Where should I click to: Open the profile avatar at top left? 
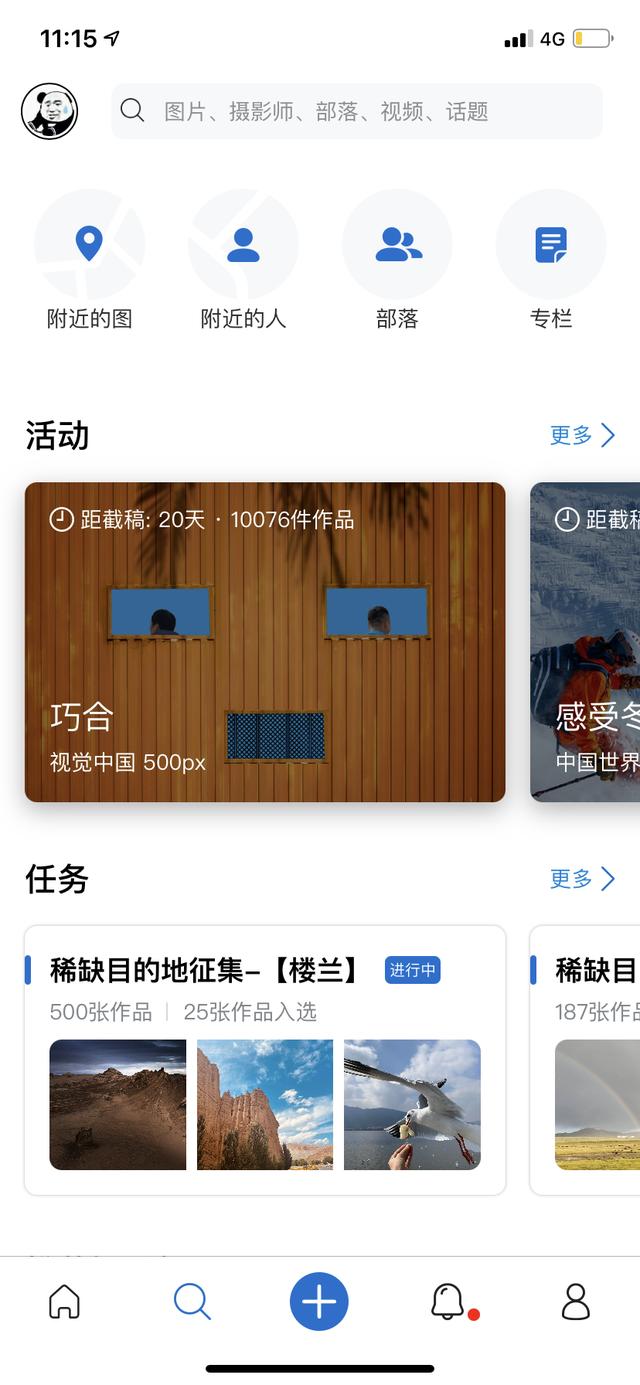[49, 111]
